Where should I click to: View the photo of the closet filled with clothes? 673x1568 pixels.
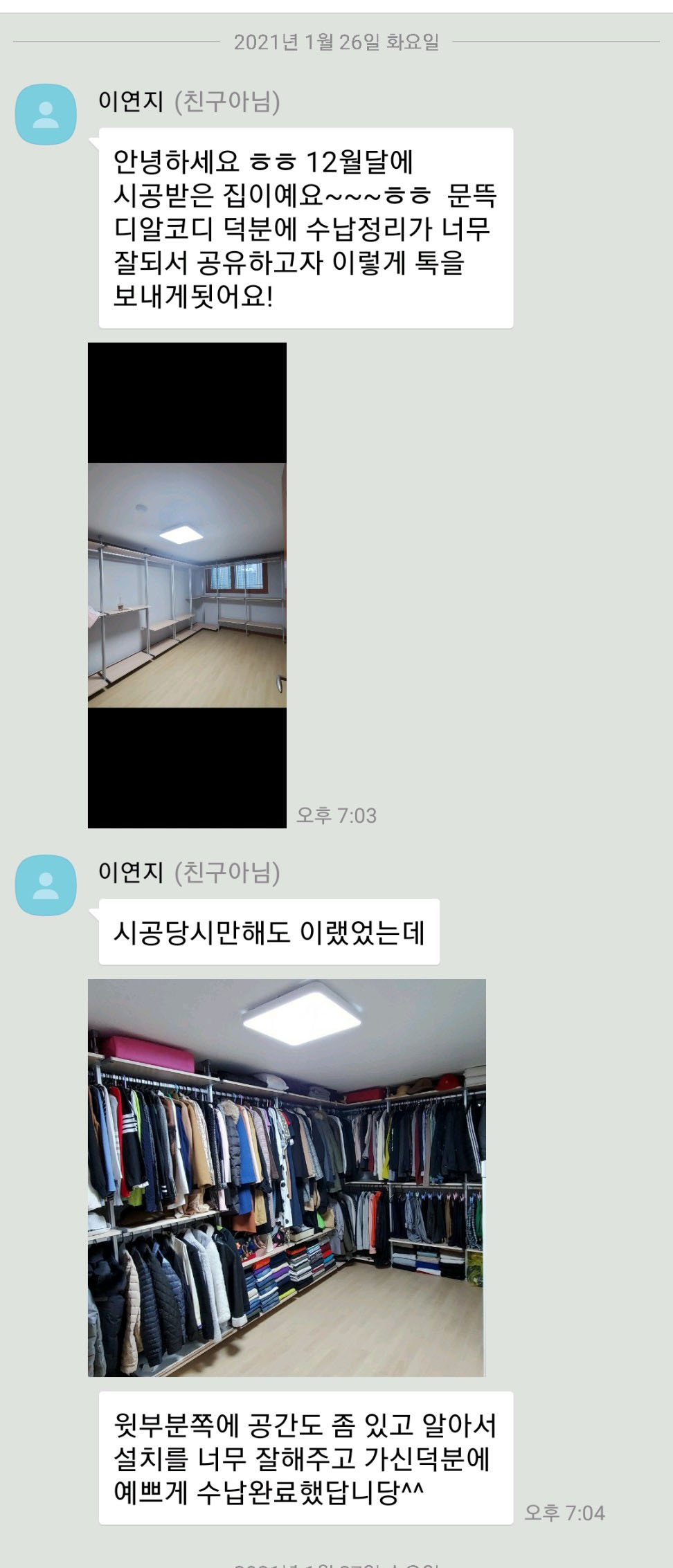(x=287, y=1178)
